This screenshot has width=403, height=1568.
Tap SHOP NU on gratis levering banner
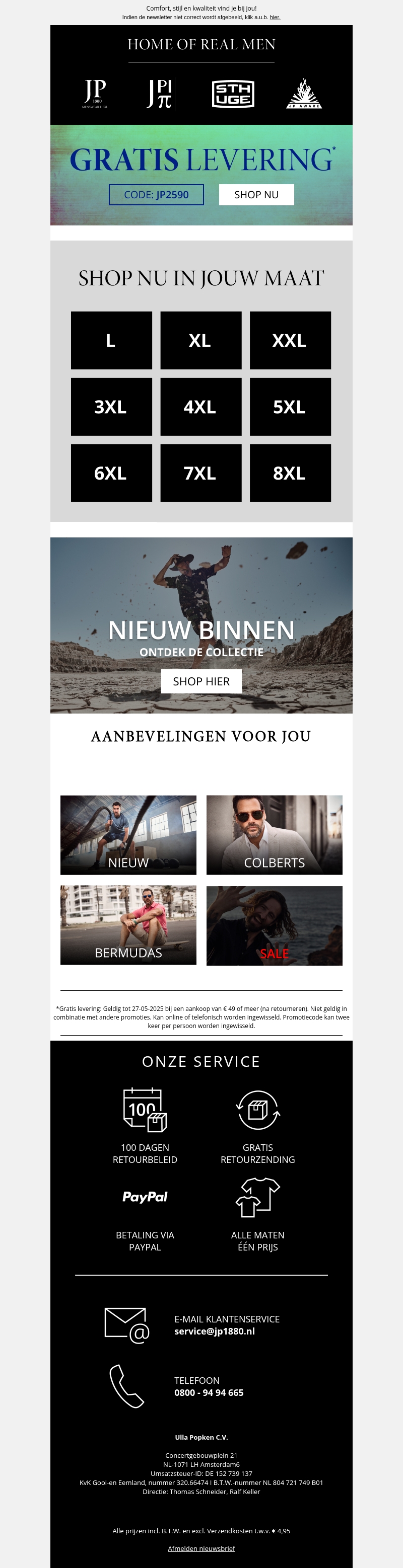[x=256, y=195]
